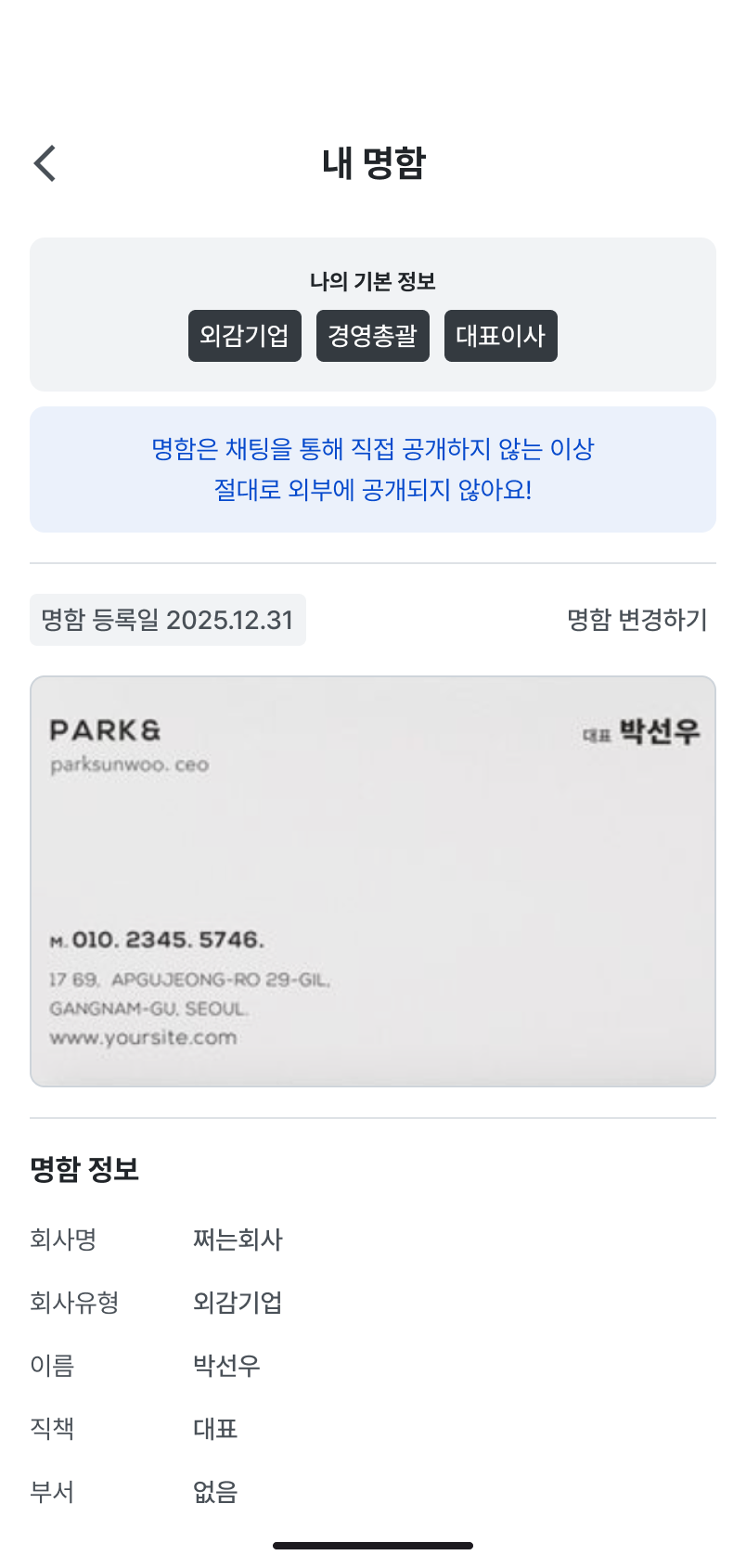Open the registered business card image
Screen dimensions: 746x1568
point(373,880)
